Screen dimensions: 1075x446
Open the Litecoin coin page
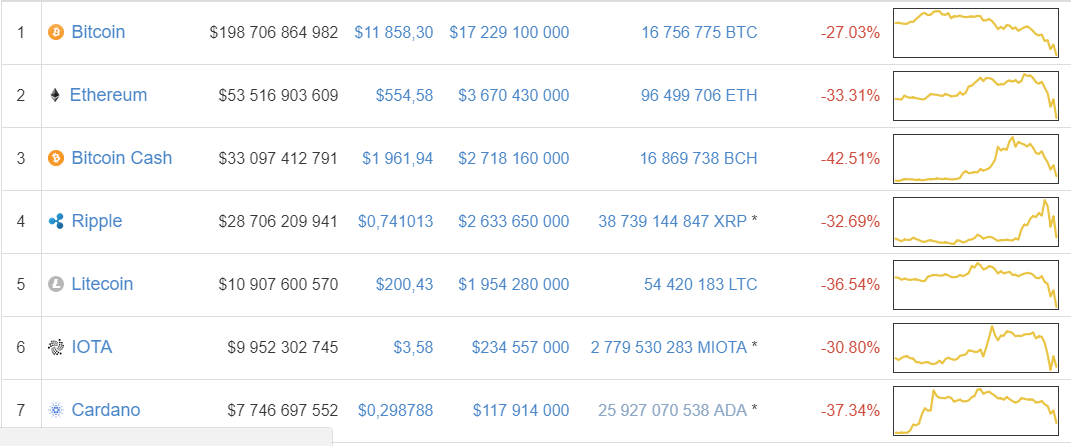pos(102,284)
